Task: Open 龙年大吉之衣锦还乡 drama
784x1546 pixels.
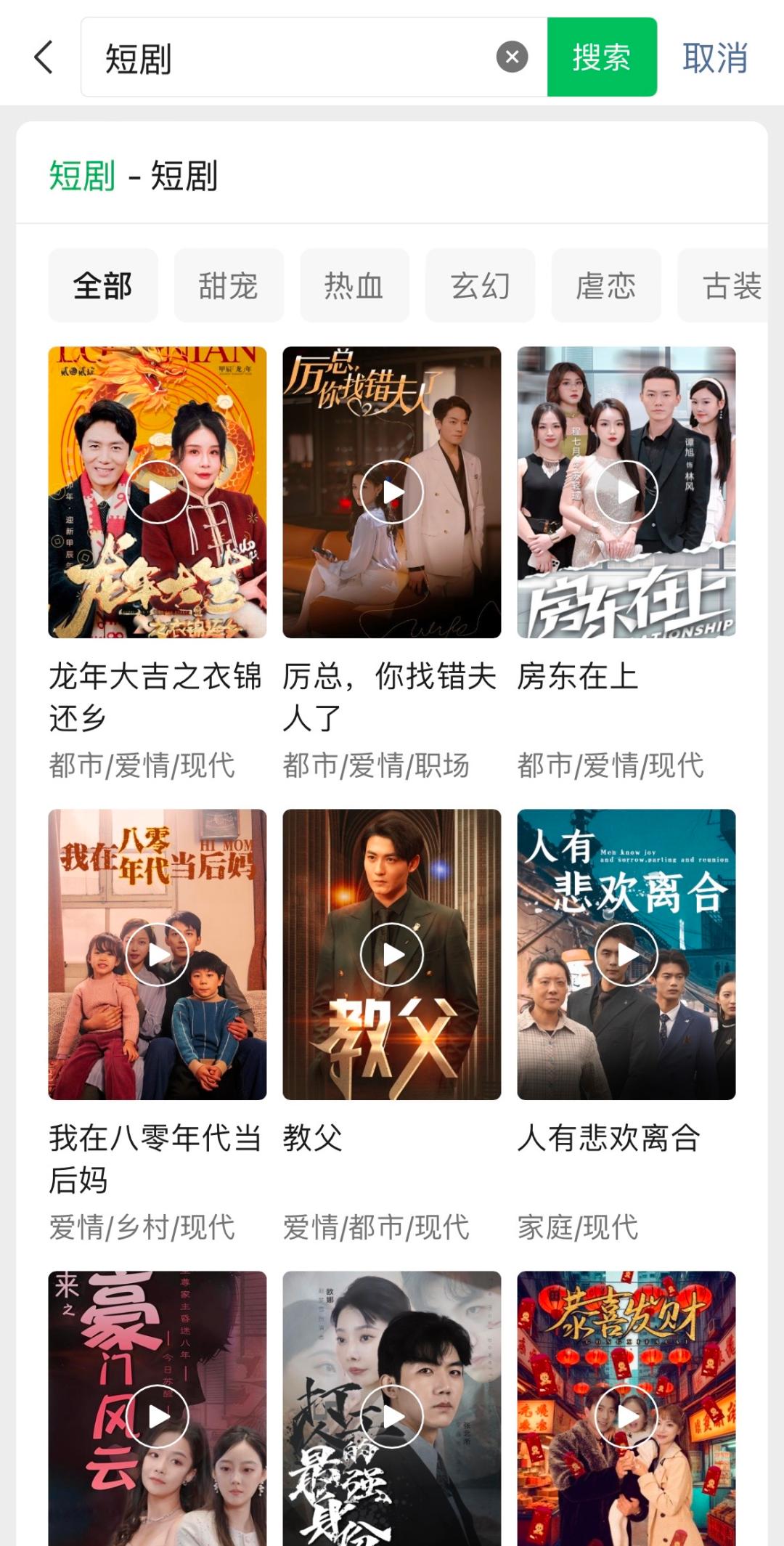Action: [158, 492]
